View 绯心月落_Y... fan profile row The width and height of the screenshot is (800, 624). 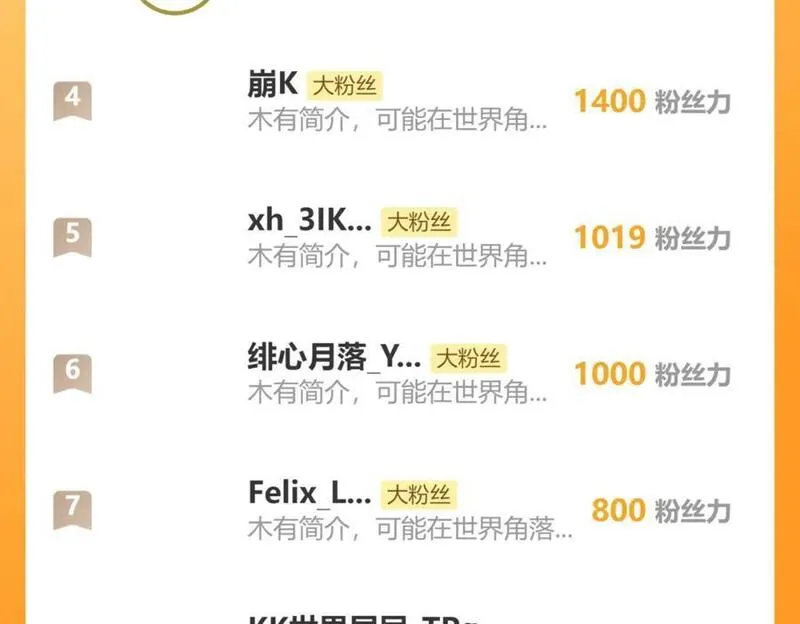click(399, 373)
